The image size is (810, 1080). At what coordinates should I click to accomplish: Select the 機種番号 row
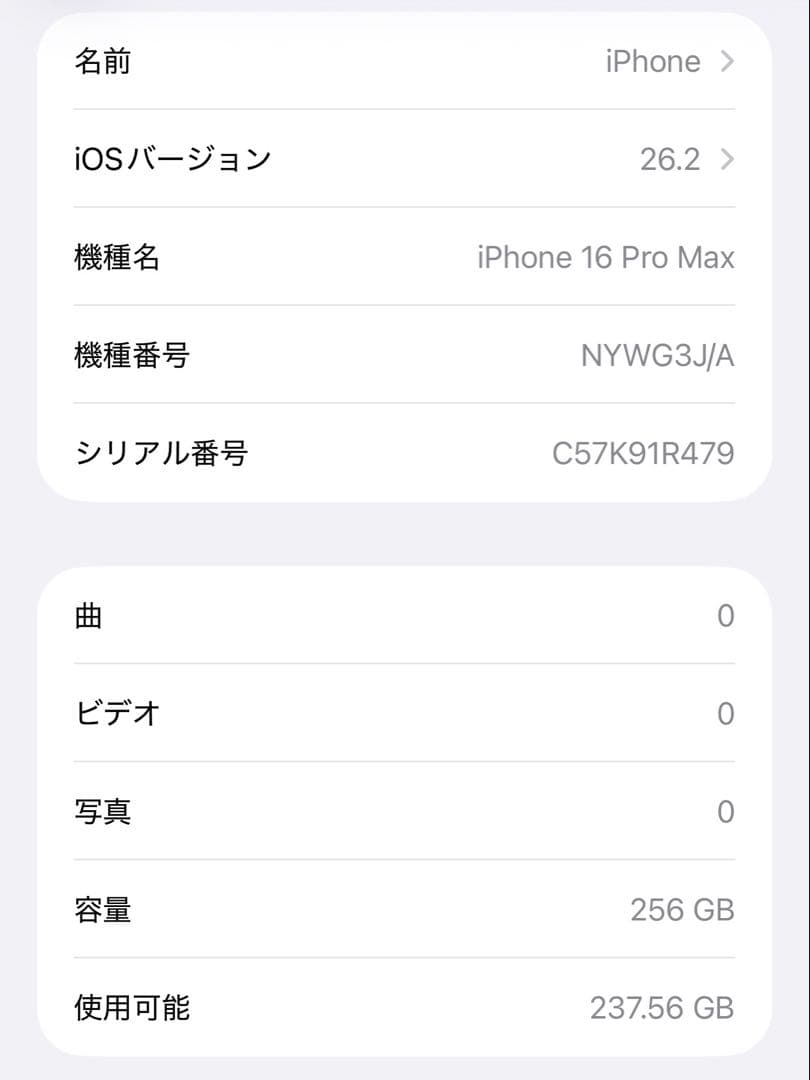tap(400, 355)
